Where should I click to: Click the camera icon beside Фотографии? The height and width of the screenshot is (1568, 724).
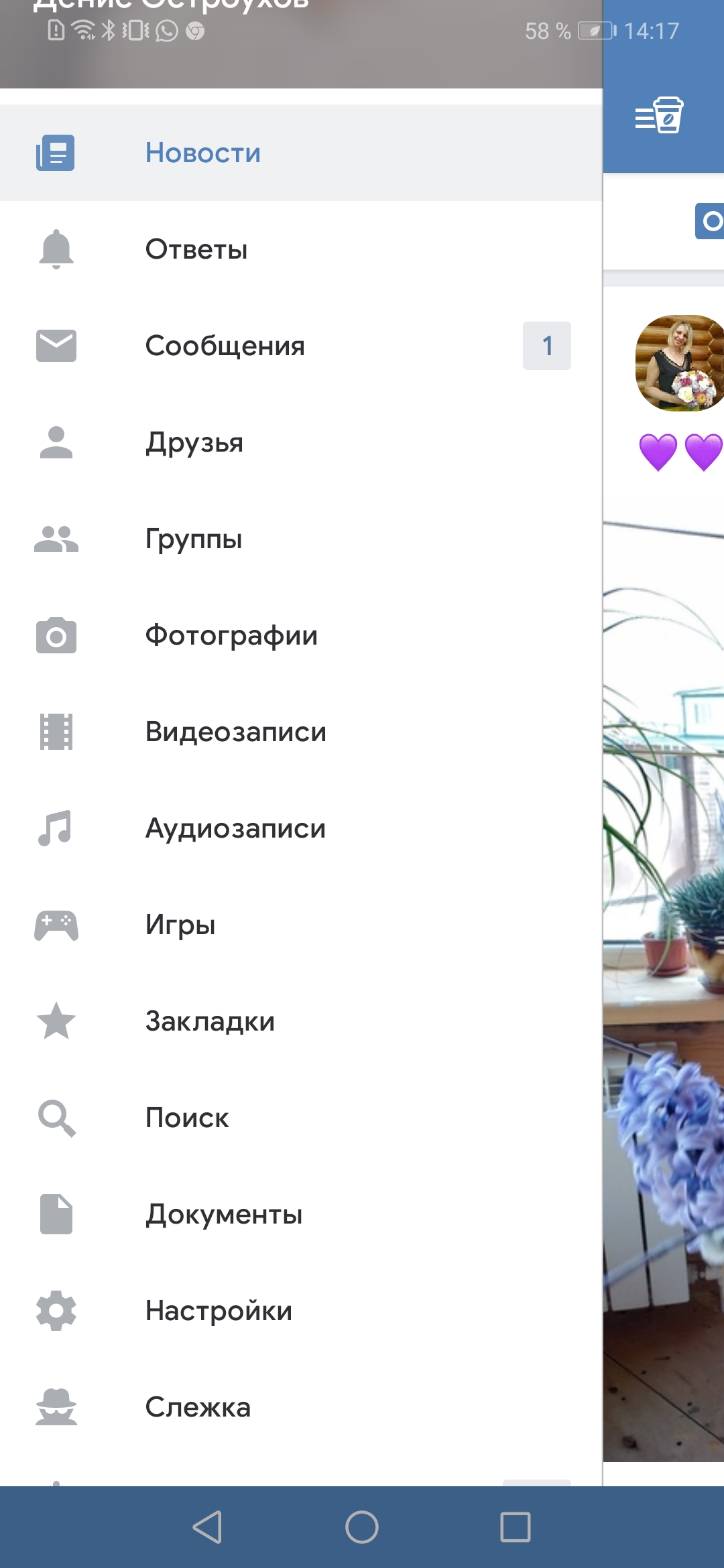pyautogui.click(x=56, y=635)
